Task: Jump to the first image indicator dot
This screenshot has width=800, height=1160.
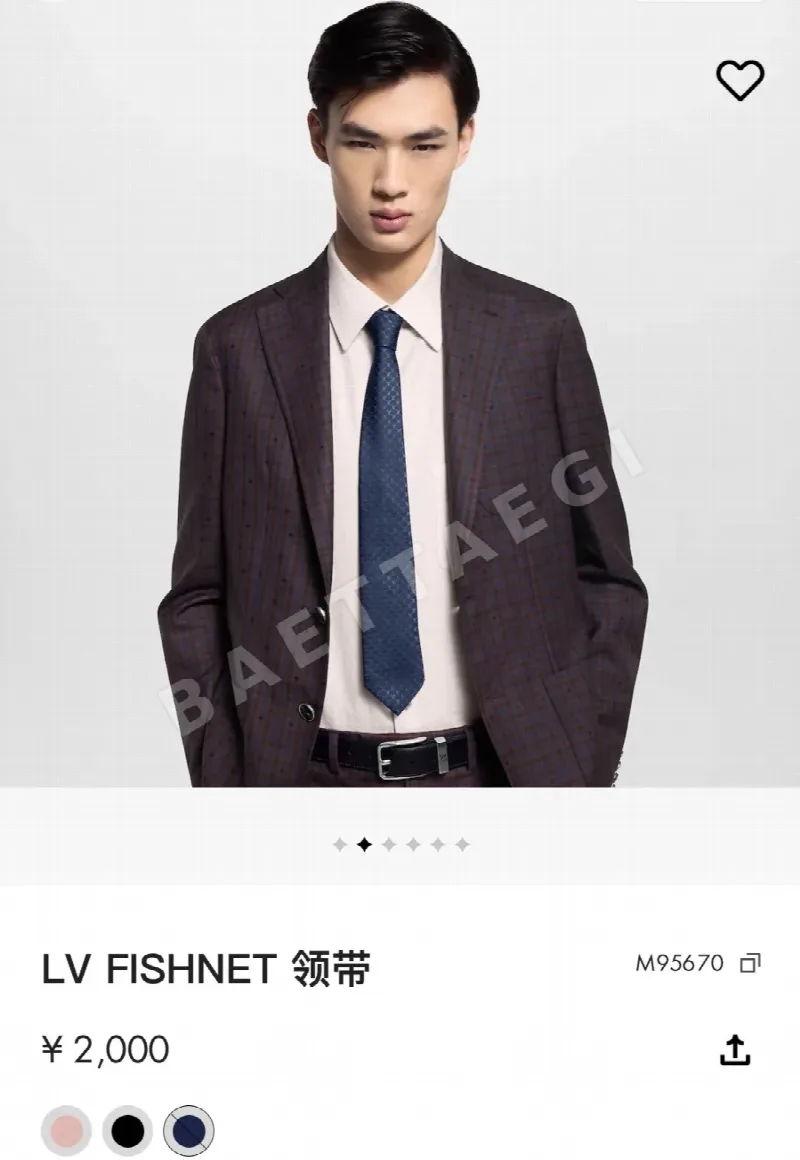Action: click(340, 844)
